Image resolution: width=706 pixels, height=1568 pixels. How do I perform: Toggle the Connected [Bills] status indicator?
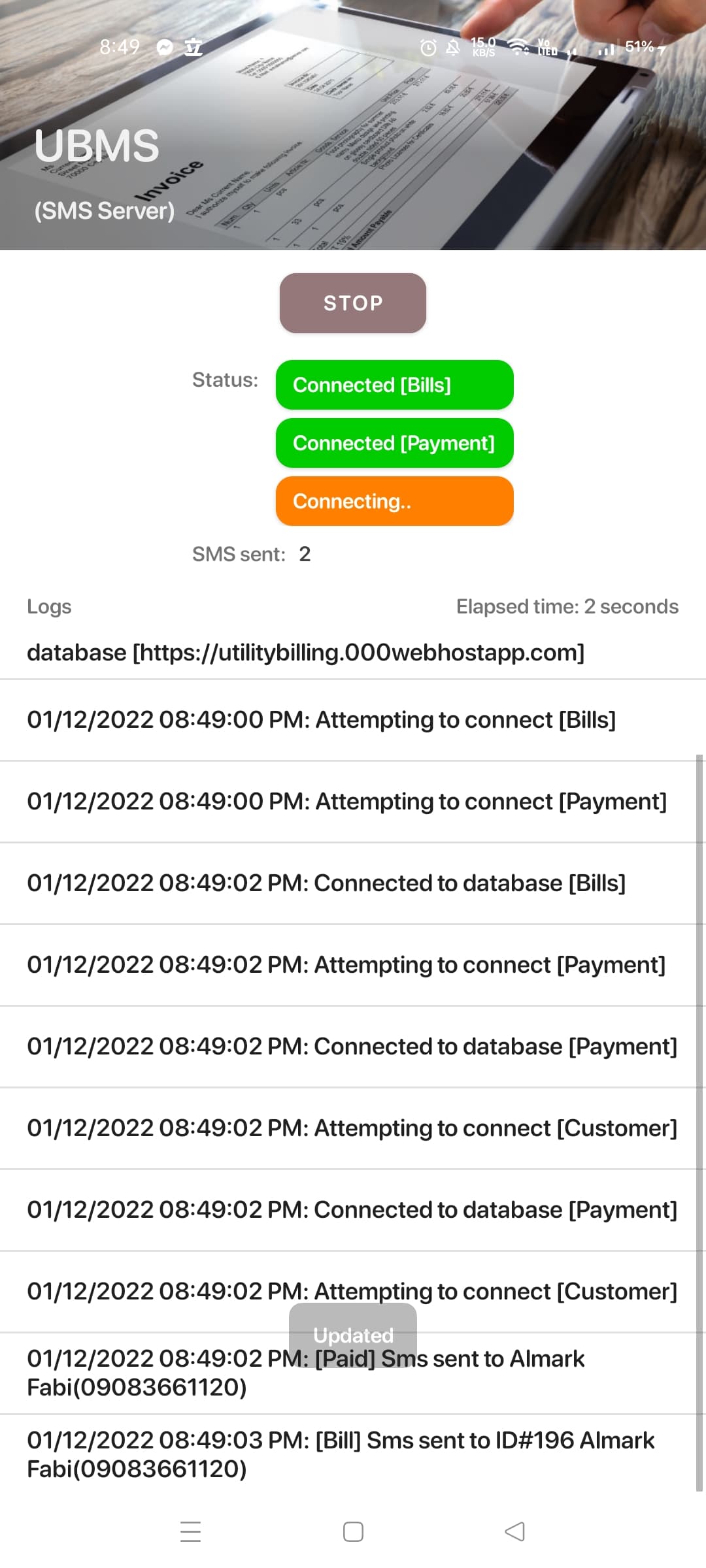pyautogui.click(x=395, y=385)
